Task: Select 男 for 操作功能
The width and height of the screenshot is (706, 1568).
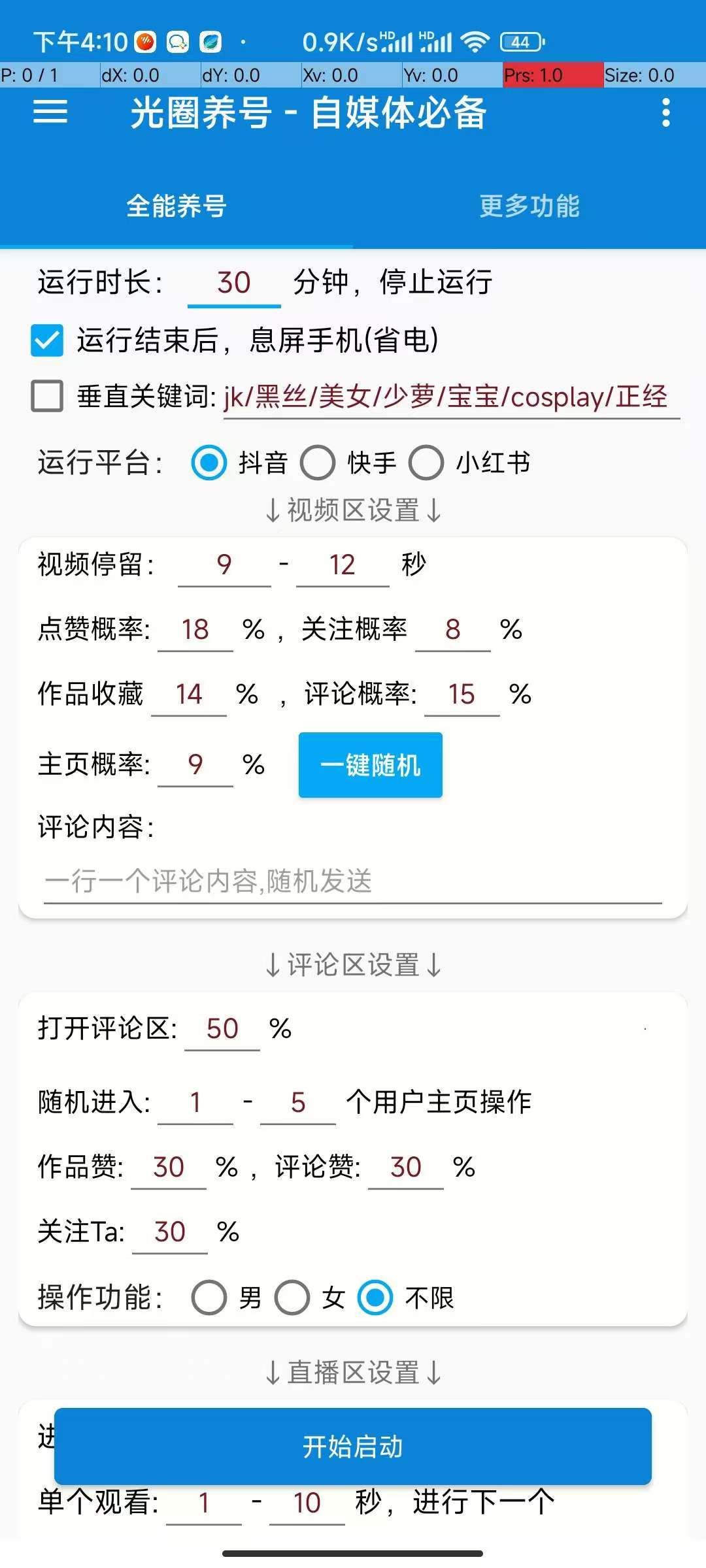Action: [x=209, y=1298]
